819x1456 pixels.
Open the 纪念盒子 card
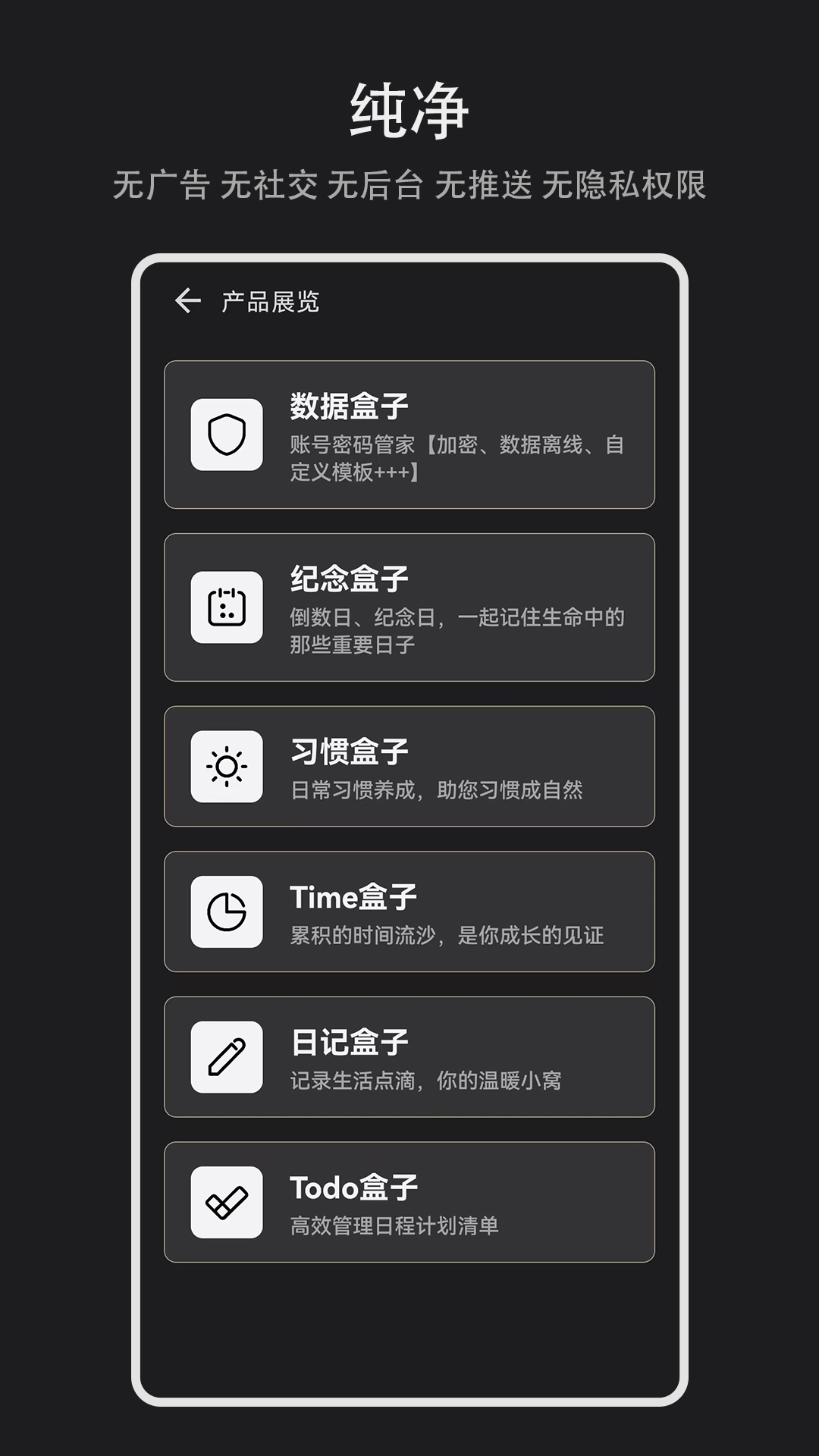click(409, 605)
